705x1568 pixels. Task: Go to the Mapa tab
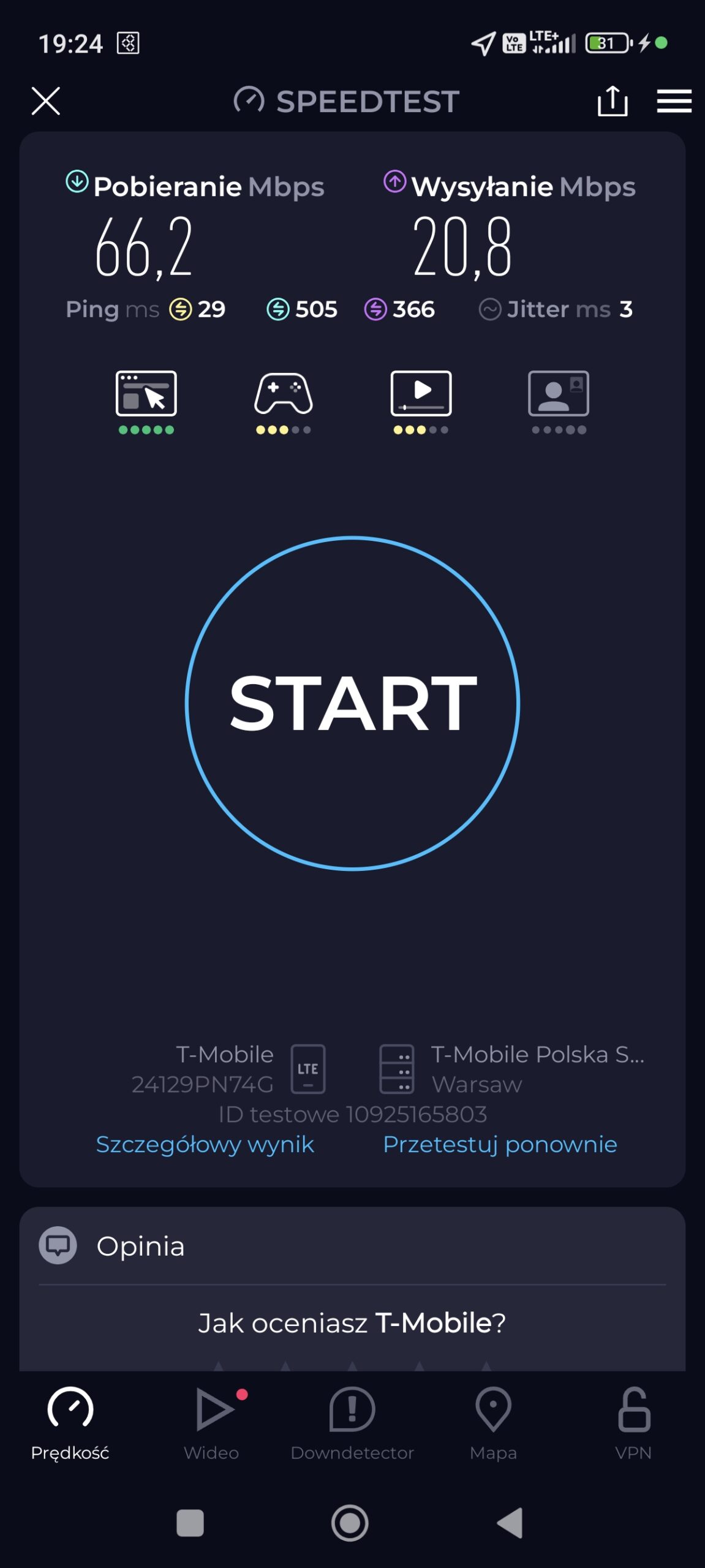click(x=493, y=1424)
